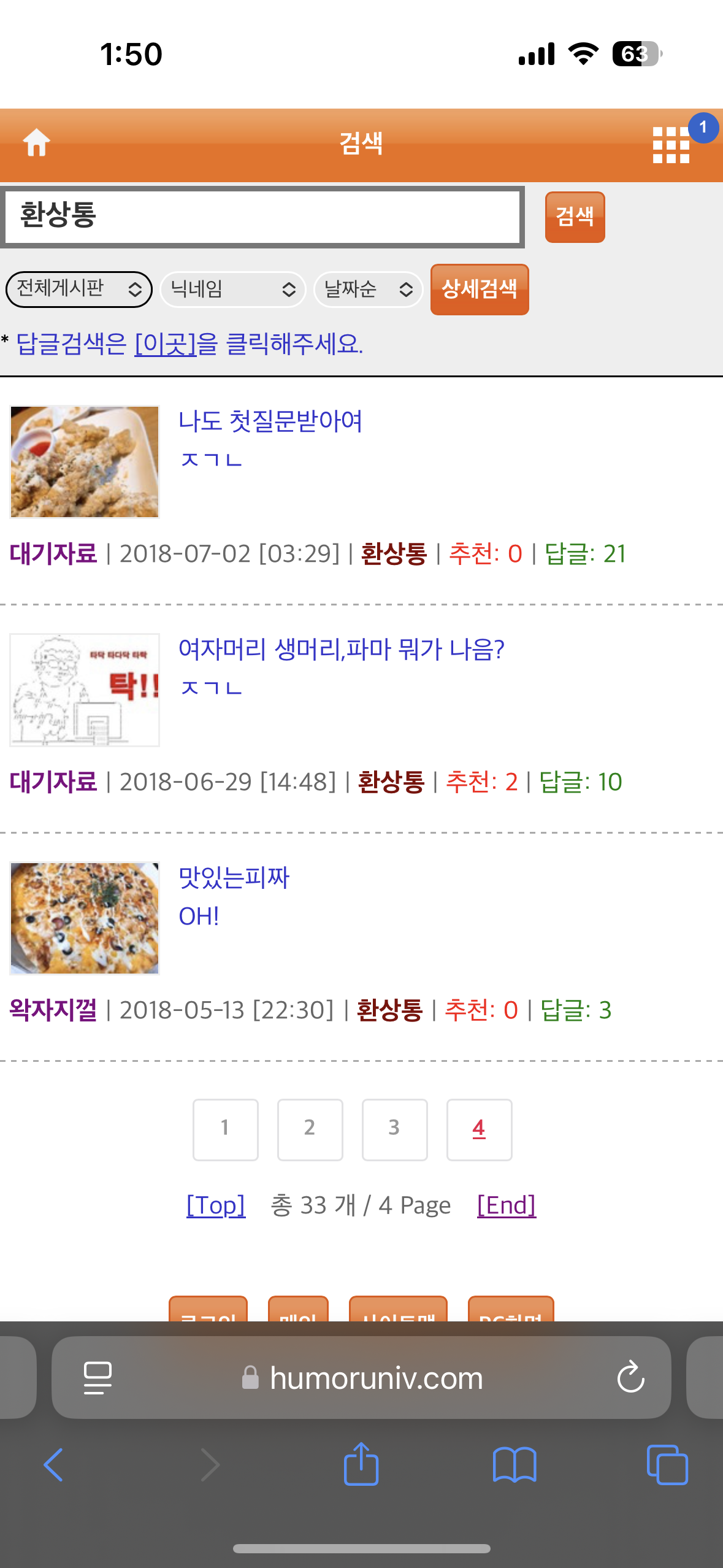723x1568 pixels.
Task: Open the post 나도 첫질문받아여
Action: [270, 421]
